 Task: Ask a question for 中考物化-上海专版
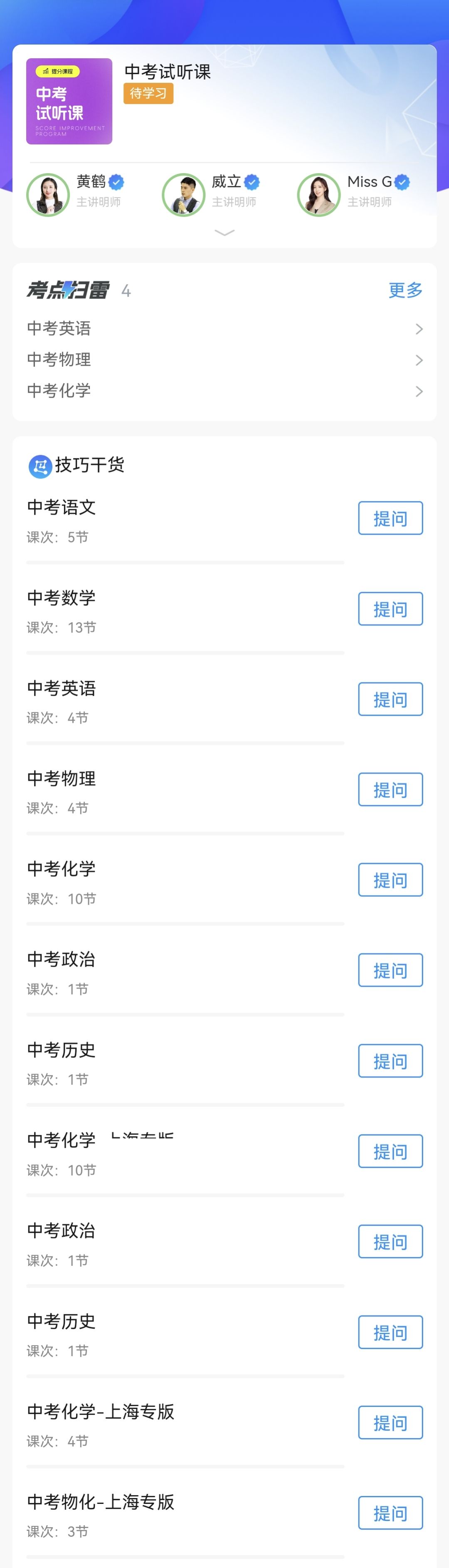390,1513
